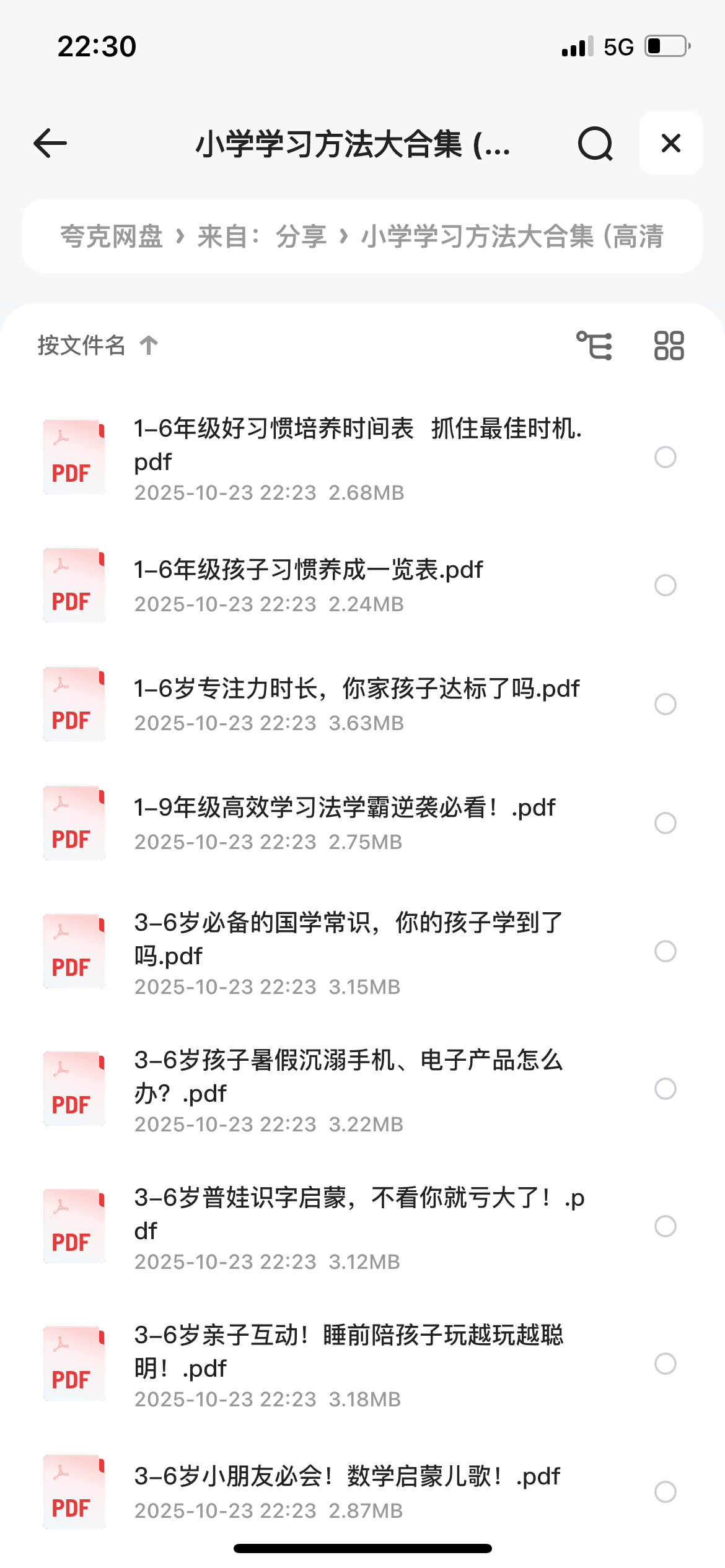
Task: Open 3-6岁必备的国学常识 PDF
Action: tap(348, 939)
